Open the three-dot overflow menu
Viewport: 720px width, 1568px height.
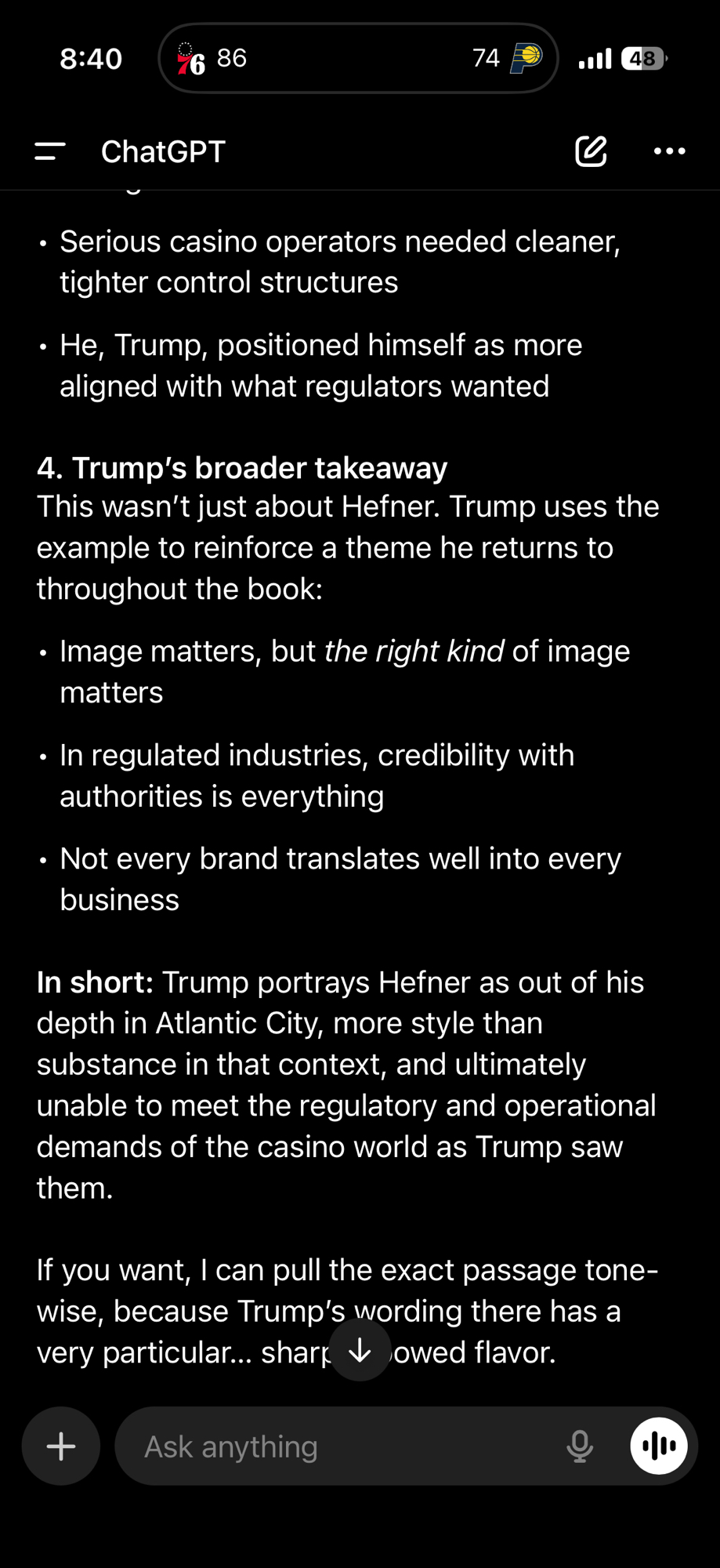pyautogui.click(x=669, y=151)
